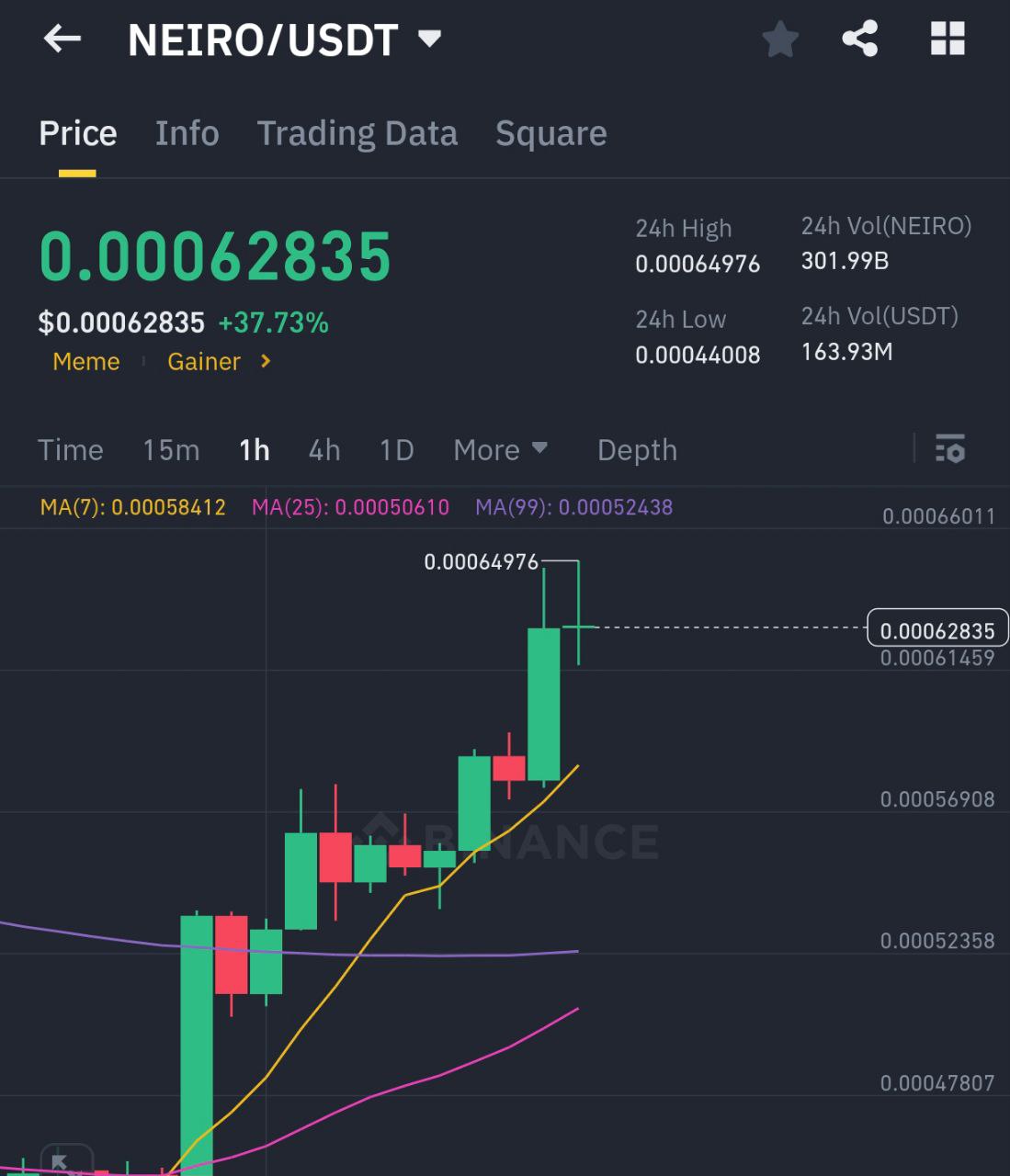The image size is (1010, 1176).
Task: Select the 1D chart interval
Action: point(396,450)
